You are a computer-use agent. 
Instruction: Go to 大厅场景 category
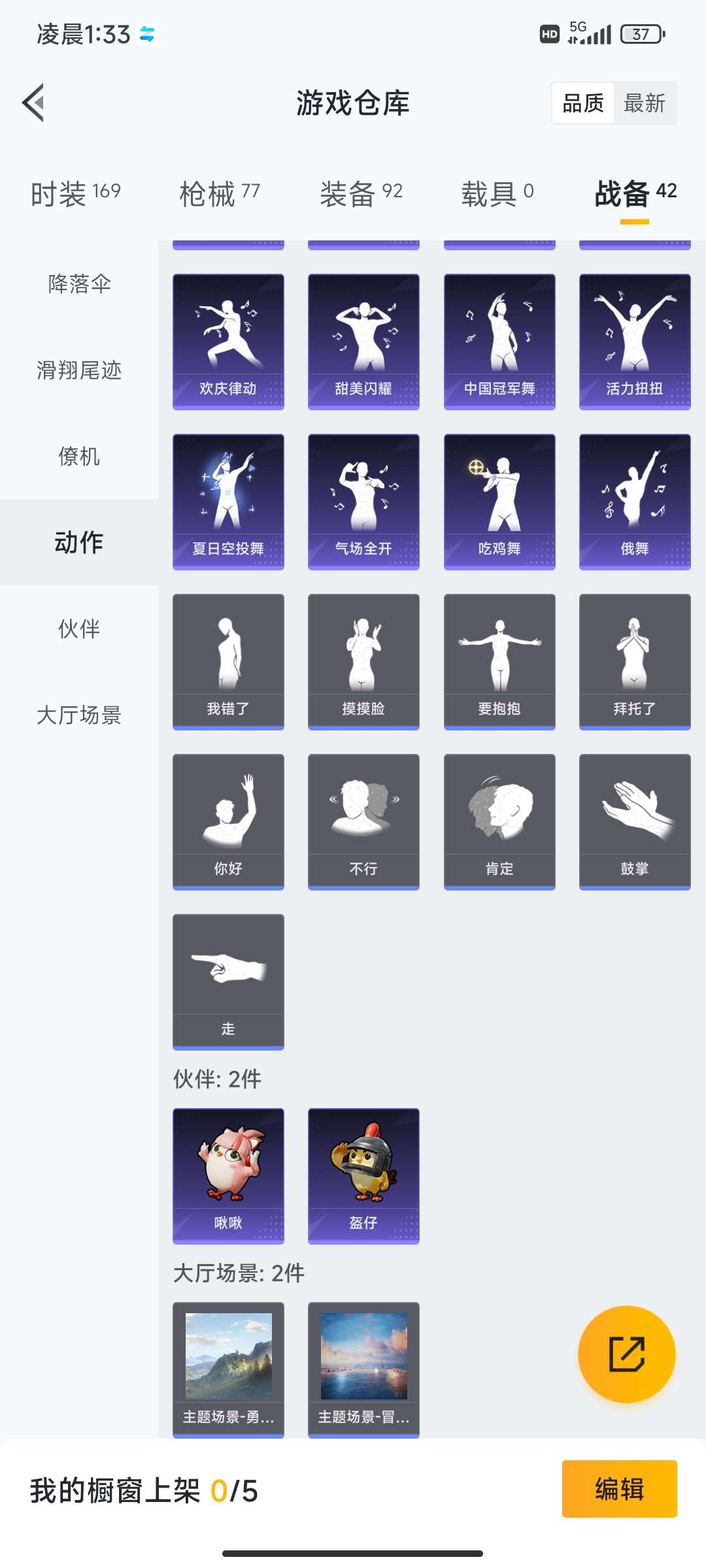click(x=79, y=715)
